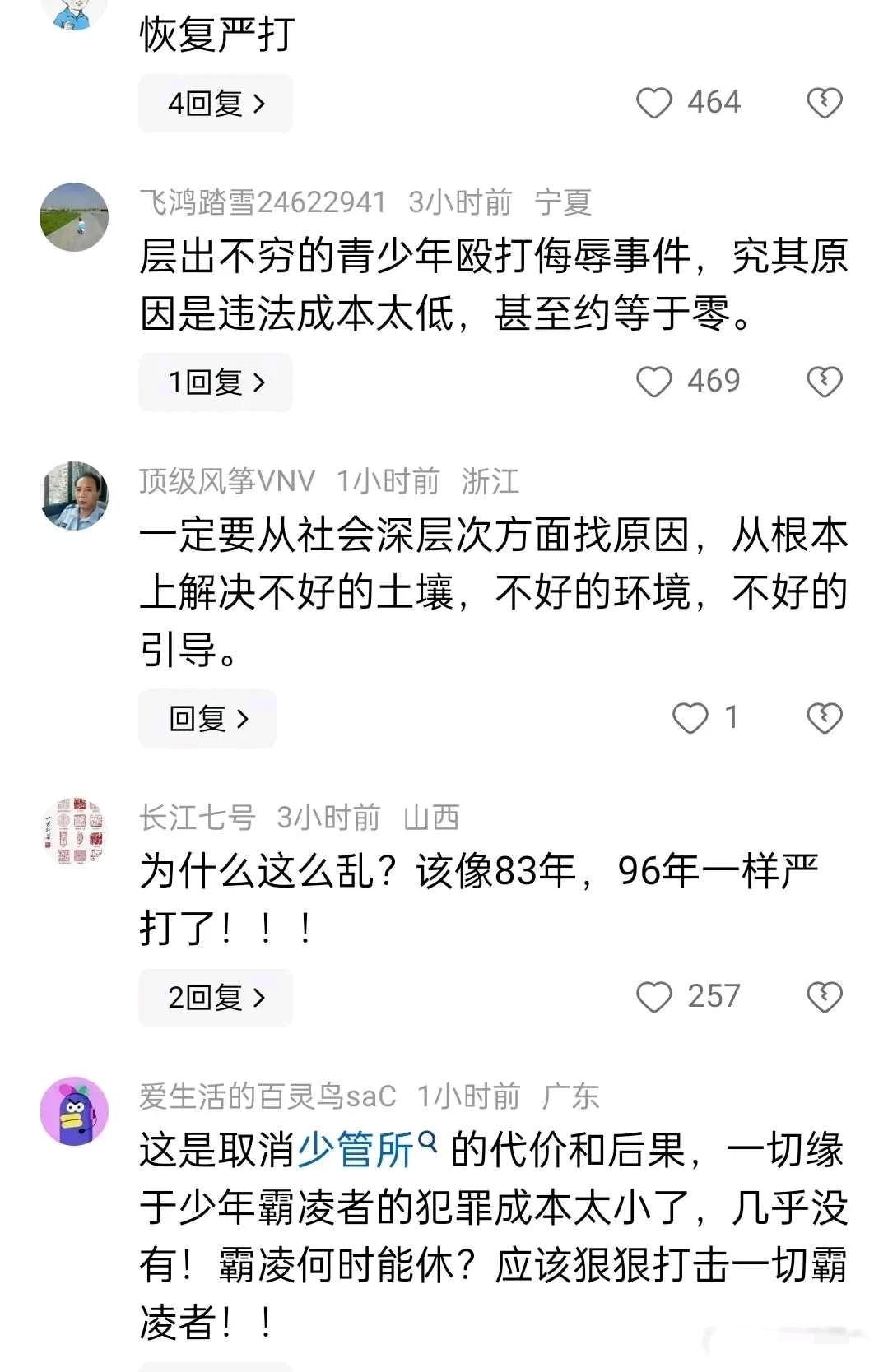Open 长江七号's profile avatar
The height and width of the screenshot is (1372, 888).
point(74,832)
